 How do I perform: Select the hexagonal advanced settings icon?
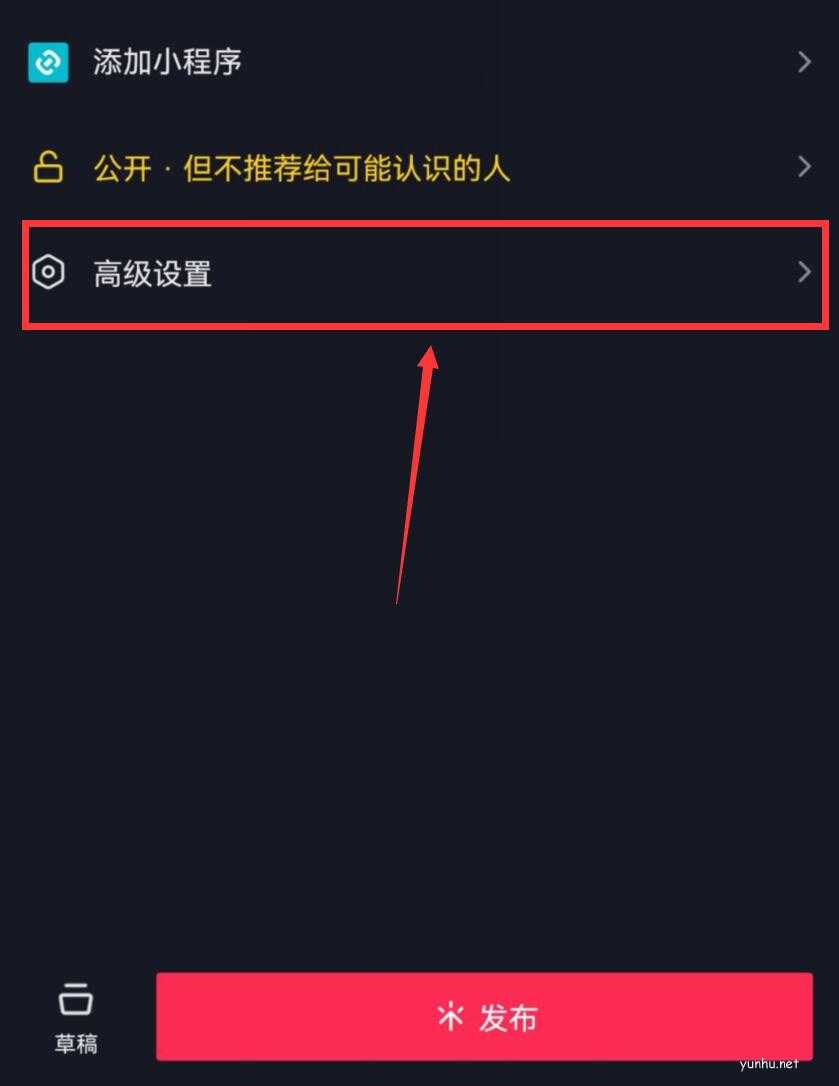click(48, 272)
